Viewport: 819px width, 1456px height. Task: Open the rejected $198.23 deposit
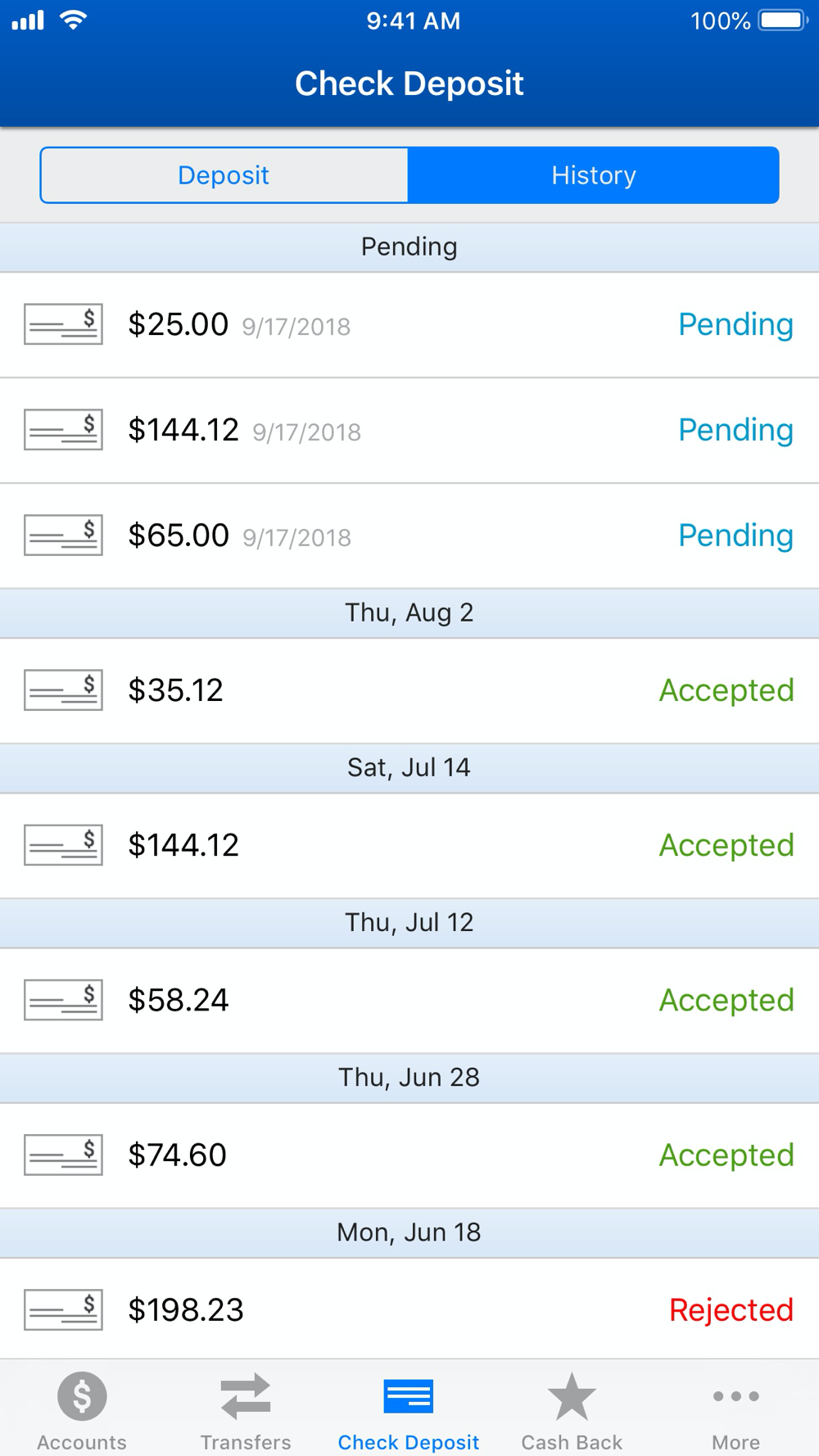click(x=409, y=1310)
